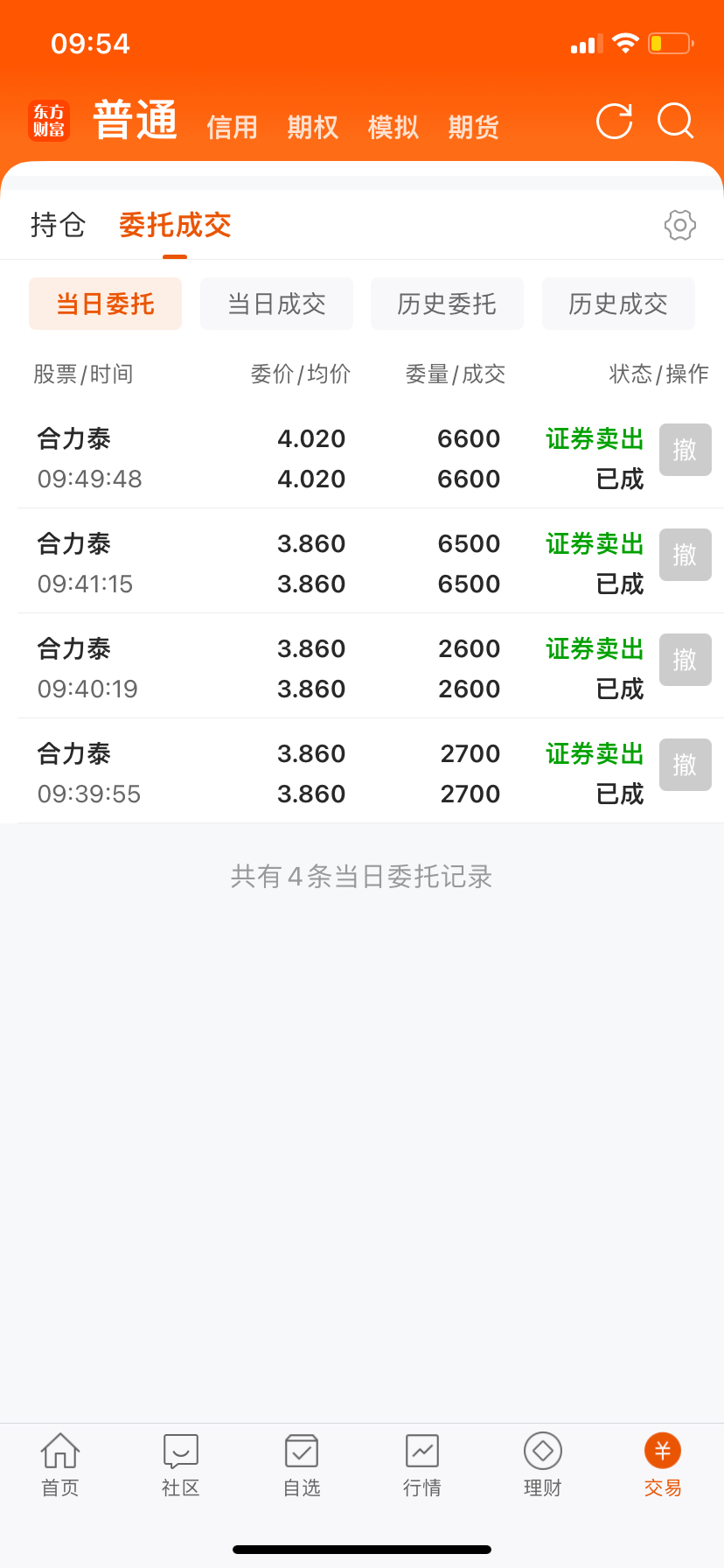Open the 社区 tab

[x=181, y=1465]
